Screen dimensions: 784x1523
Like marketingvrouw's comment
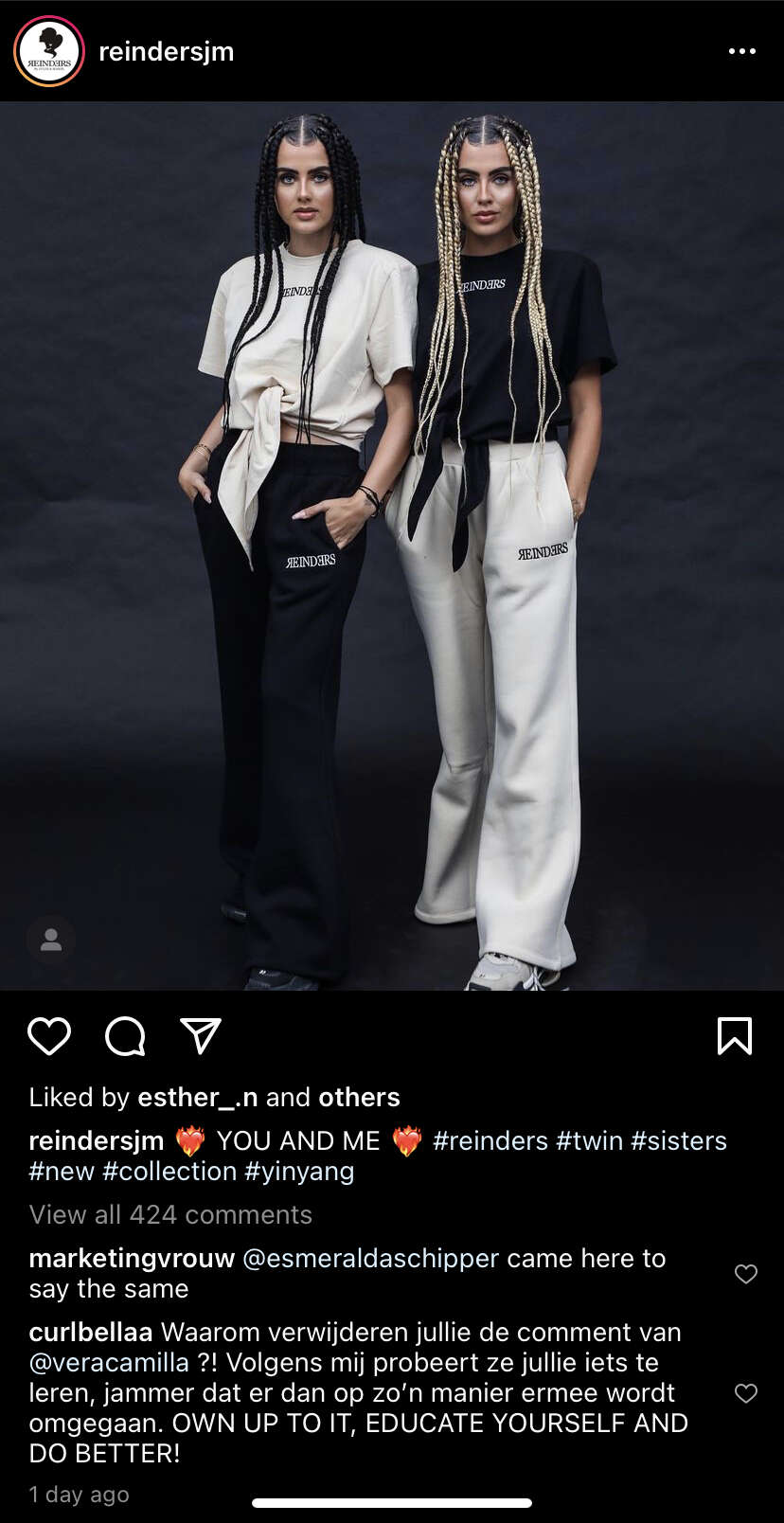[746, 1274]
